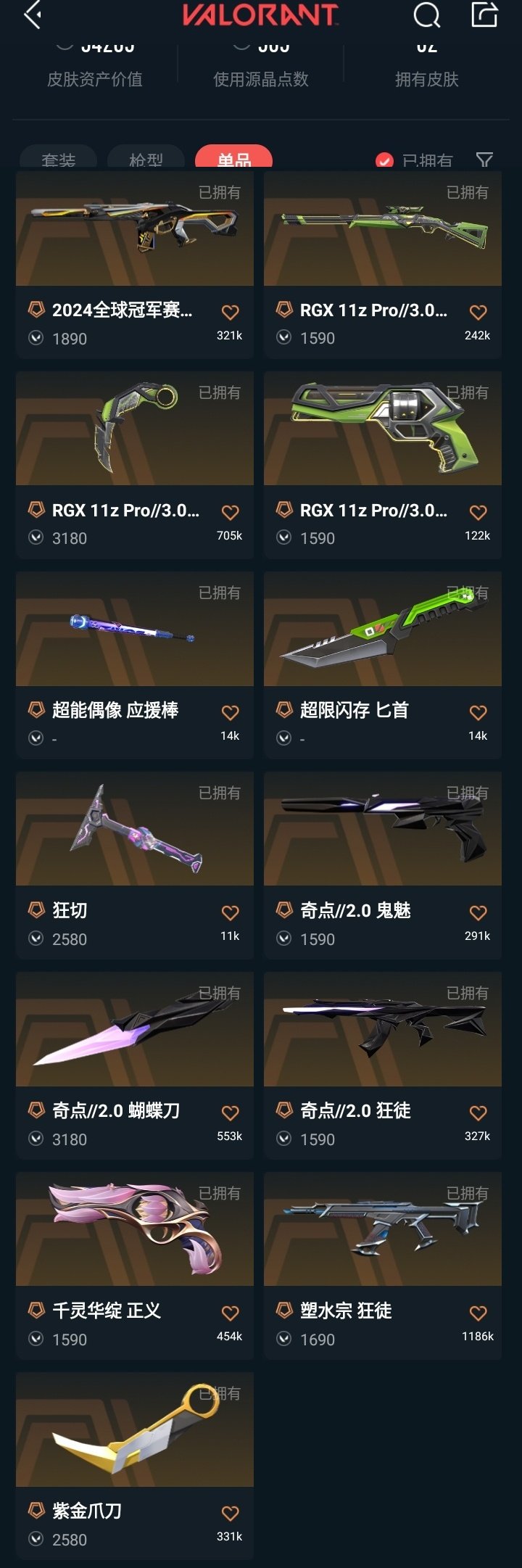Screen dimensions: 522x1568
Task: Toggle the 已拥有 checkbox
Action: [x=384, y=161]
